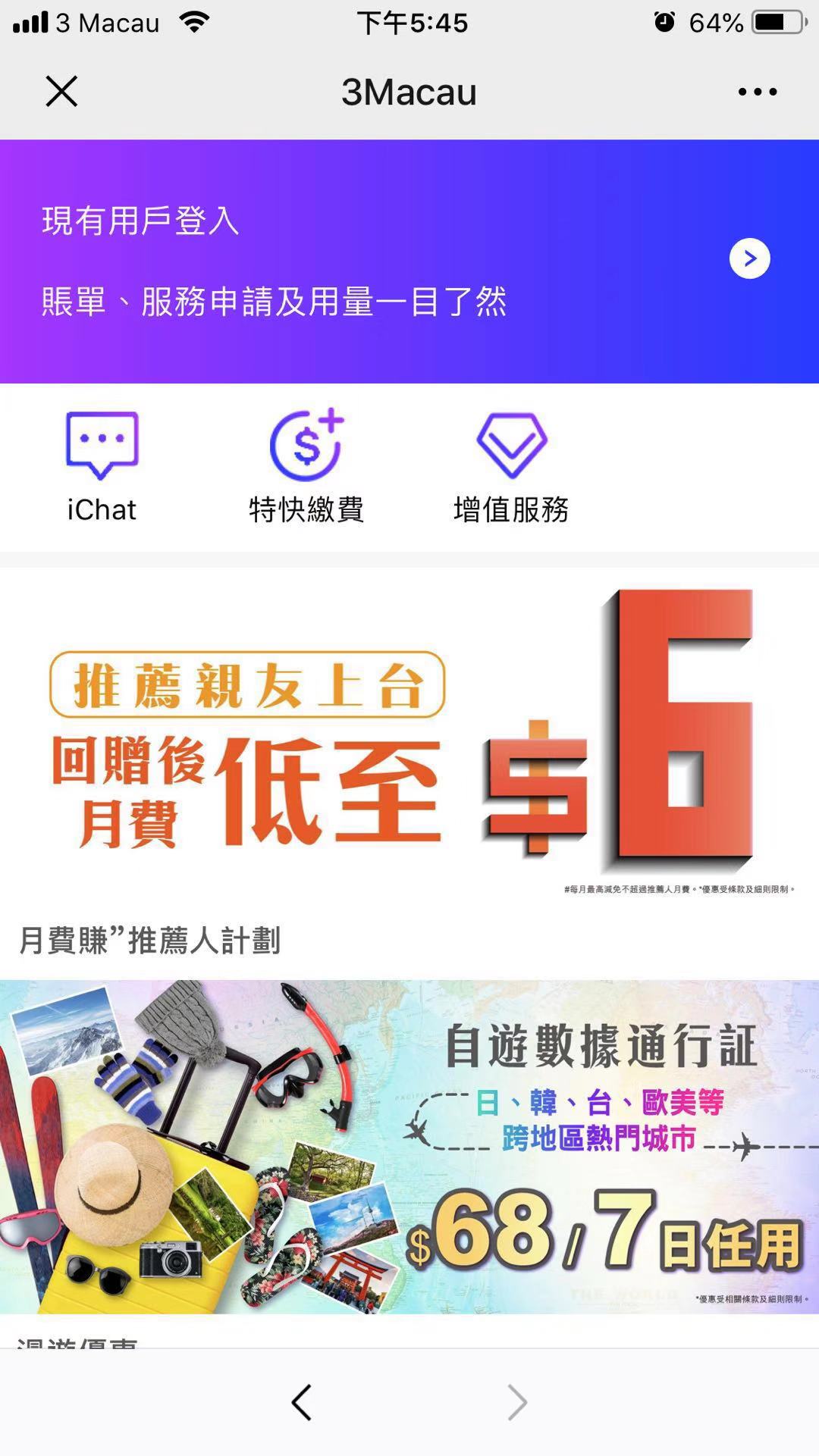Screen dimensions: 819x1456
Task: View the 自遊數據通行証 travel data pass banner
Action: tap(409, 1146)
